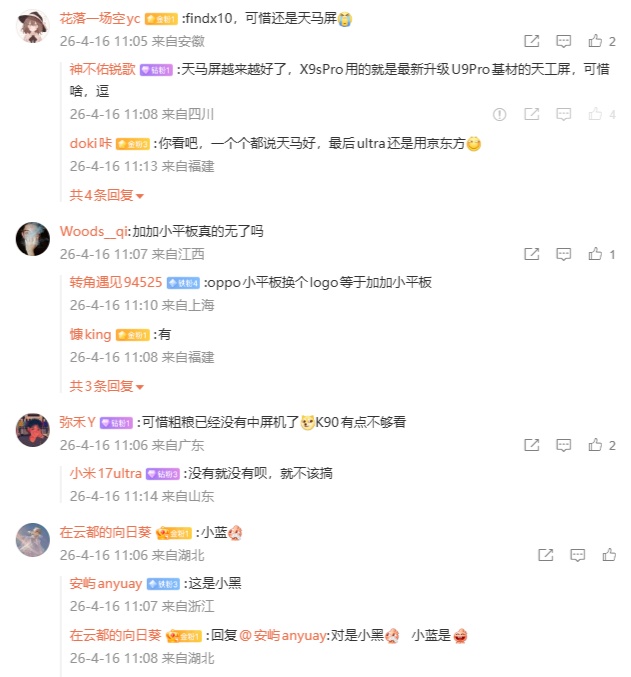631x677 pixels.
Task: Open doki咔's profile
Action: [90, 143]
